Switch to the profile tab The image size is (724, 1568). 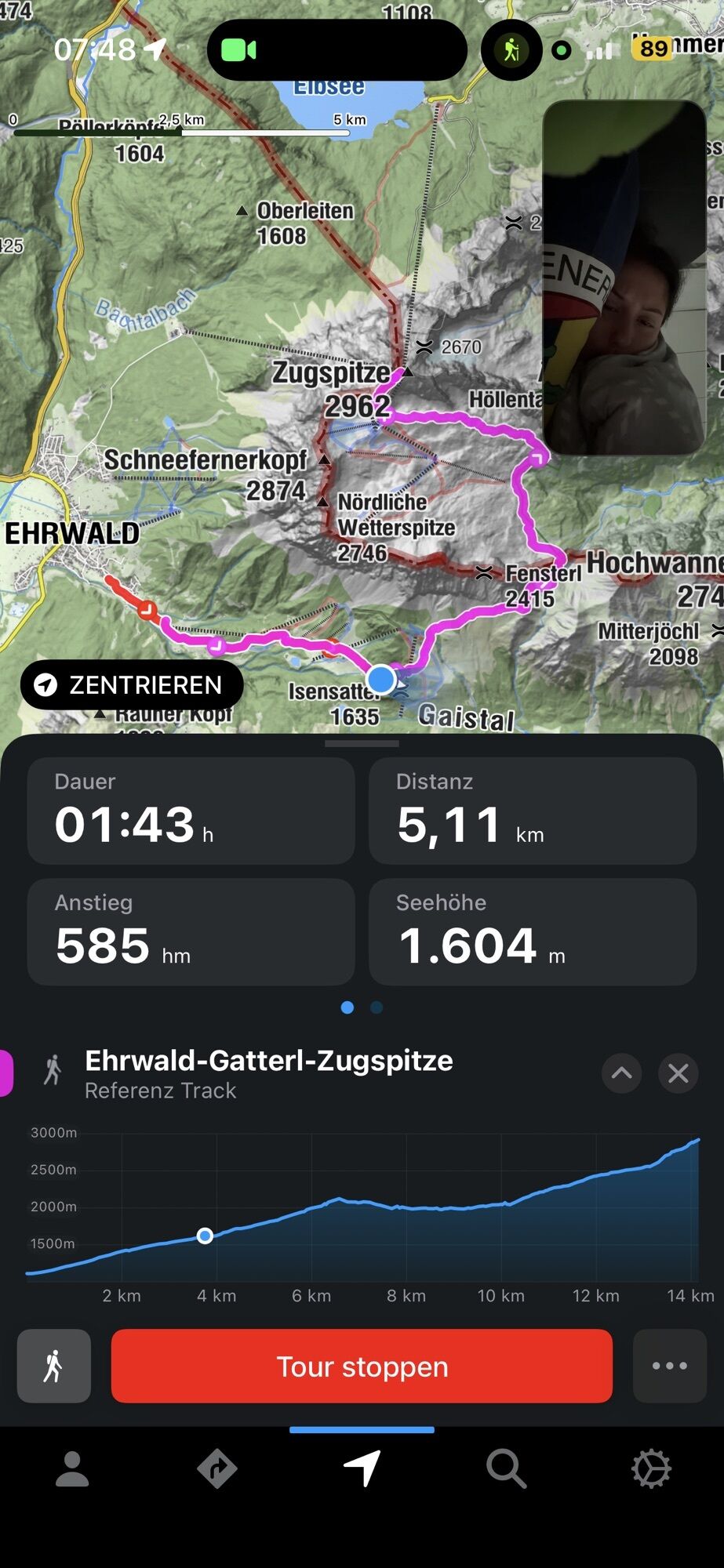click(72, 1468)
